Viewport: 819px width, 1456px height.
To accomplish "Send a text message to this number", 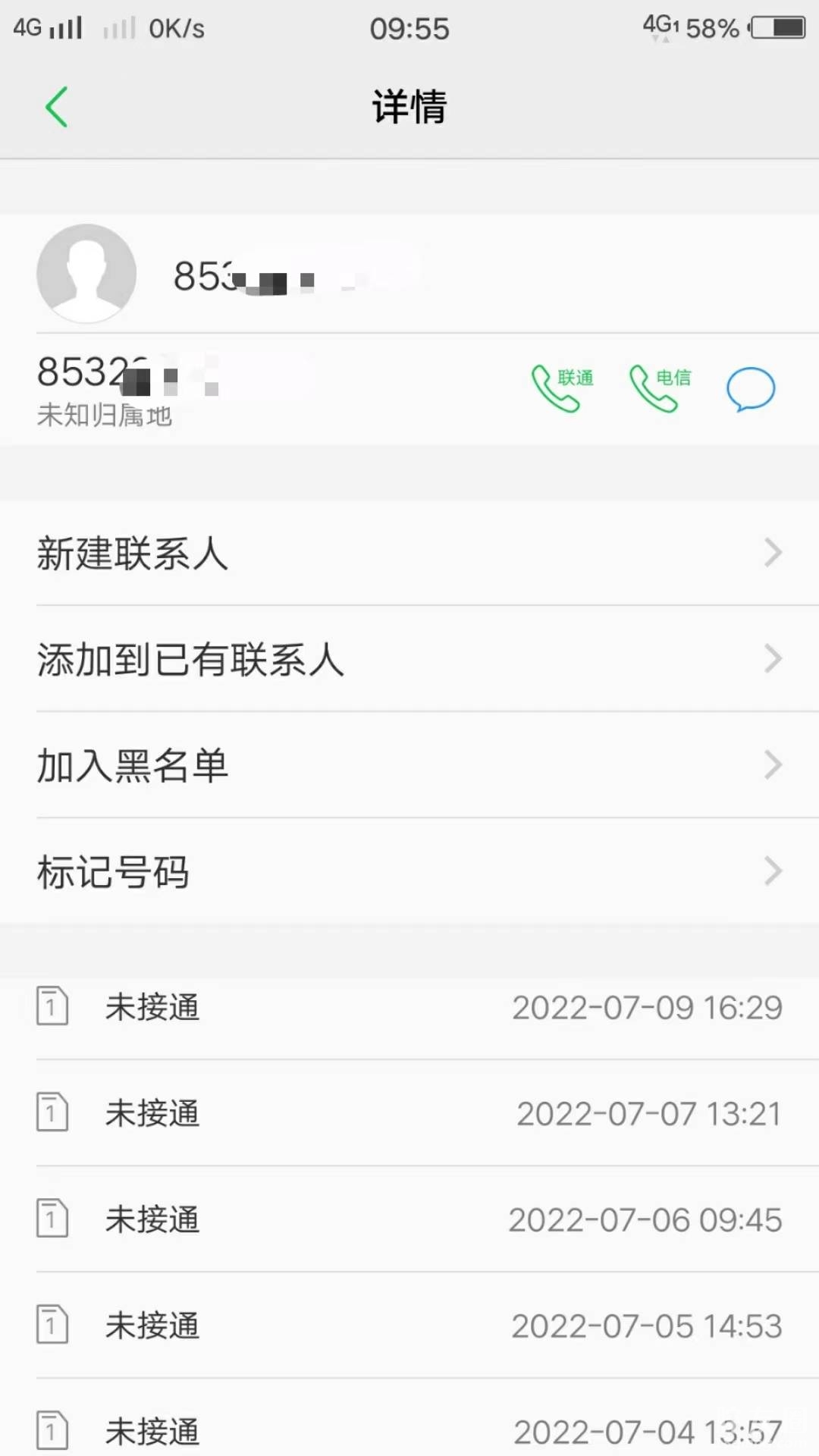I will point(750,389).
